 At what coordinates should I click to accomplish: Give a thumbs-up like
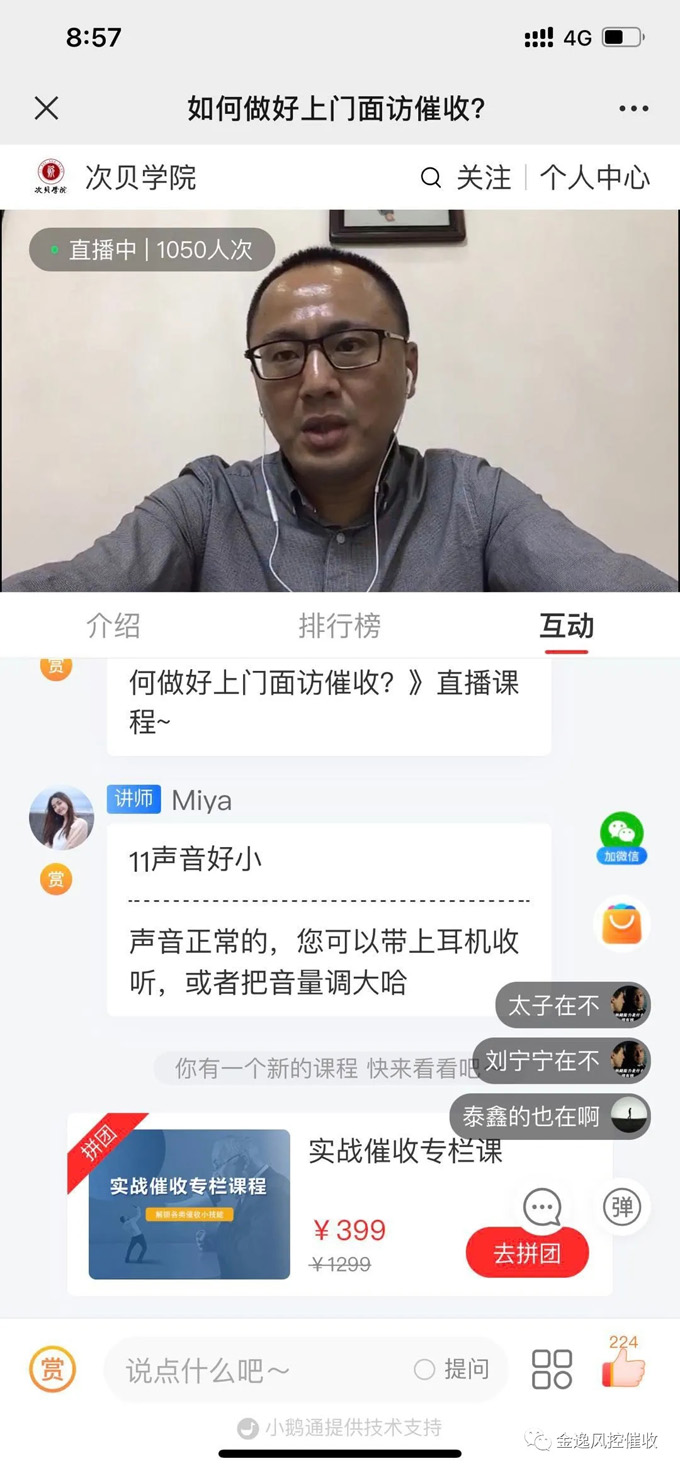coord(623,1368)
